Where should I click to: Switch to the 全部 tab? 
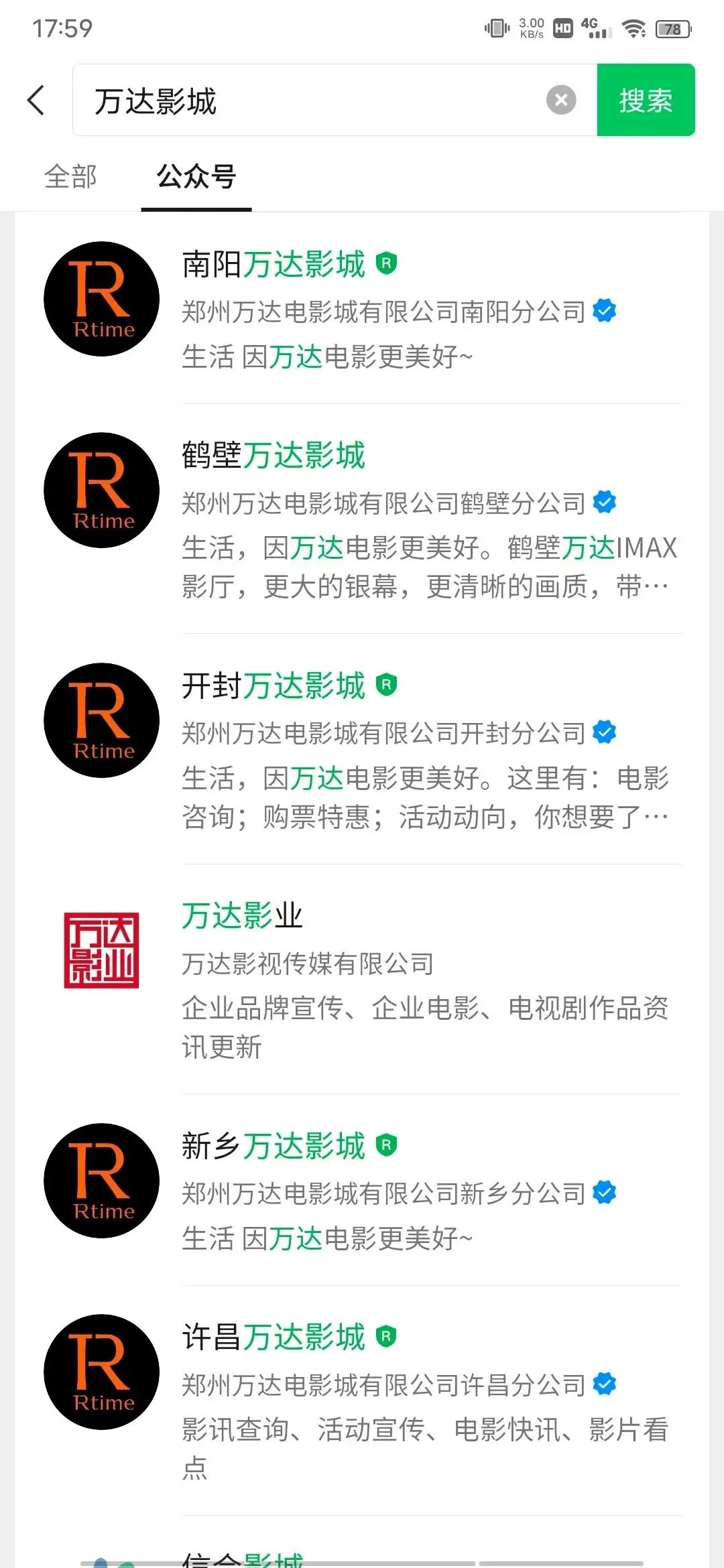coord(70,177)
